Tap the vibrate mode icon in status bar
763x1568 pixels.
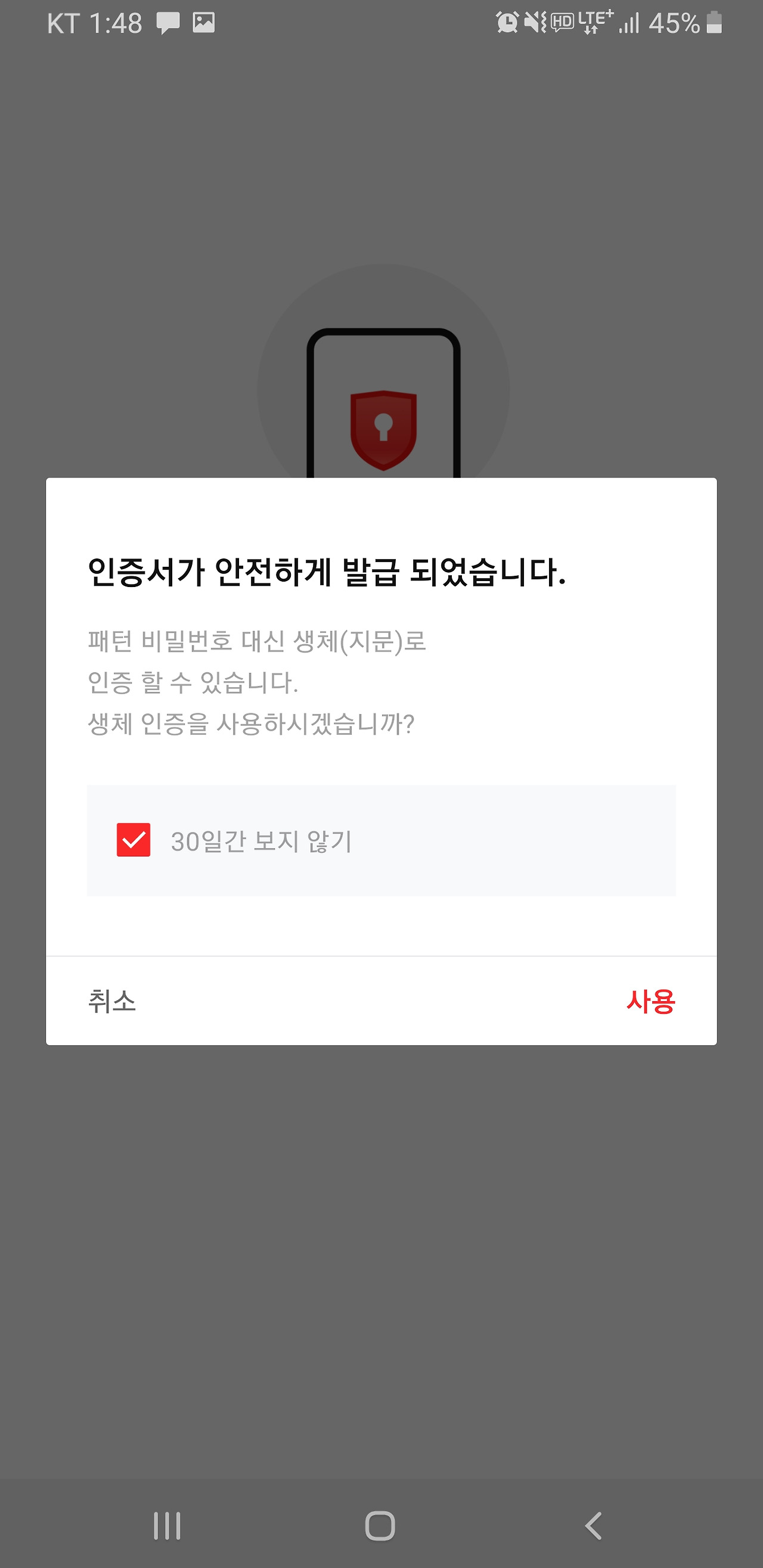coord(534,23)
